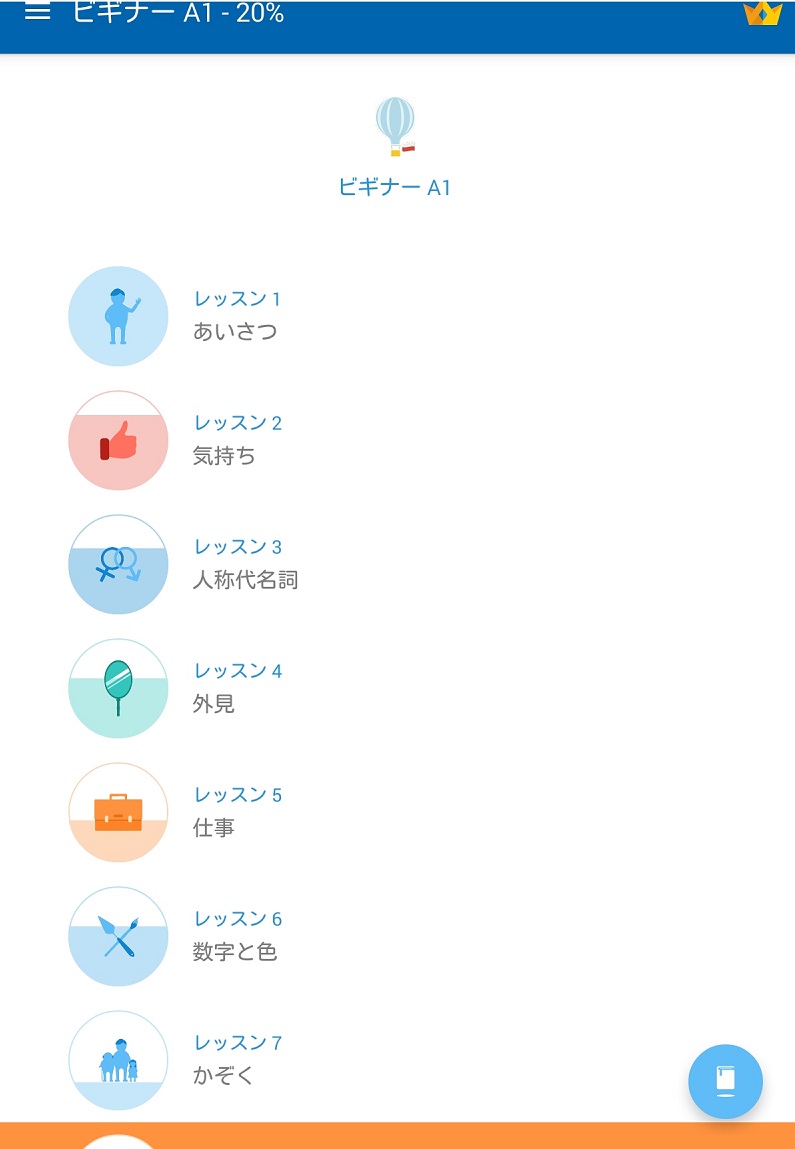The height and width of the screenshot is (1149, 795).
Task: Open the hamburger drawer menu
Action: pos(37,13)
